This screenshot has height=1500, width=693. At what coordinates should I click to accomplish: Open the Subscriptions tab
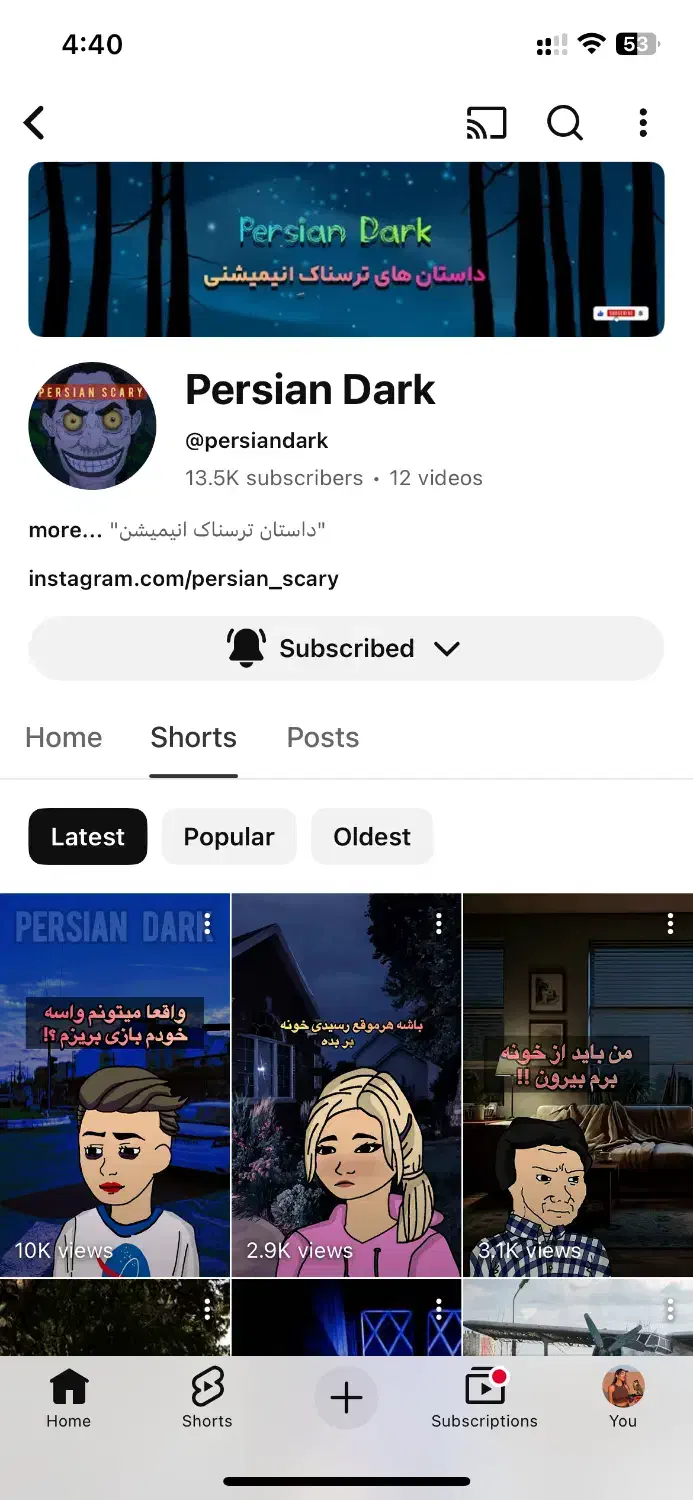tap(484, 1399)
